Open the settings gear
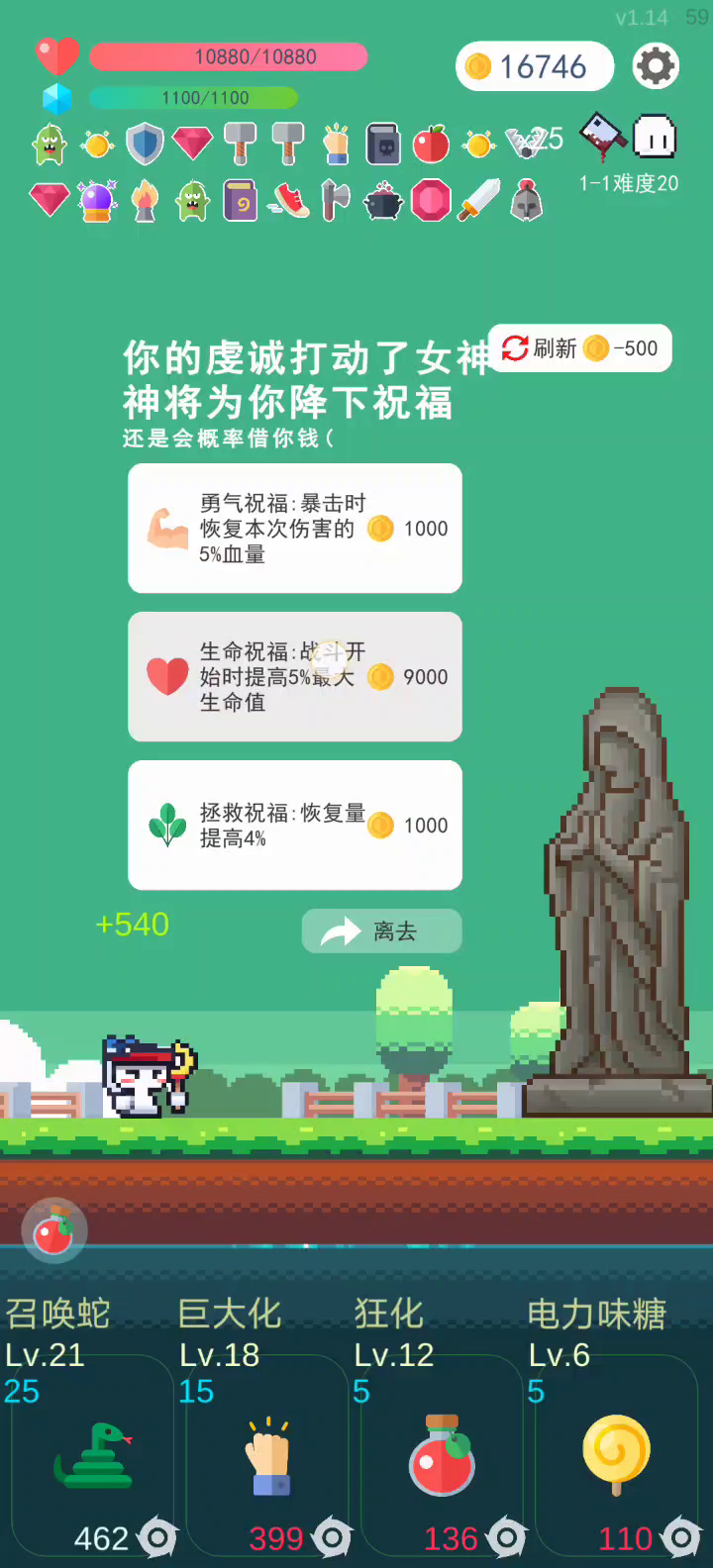Viewport: 713px width, 1568px height. (656, 66)
